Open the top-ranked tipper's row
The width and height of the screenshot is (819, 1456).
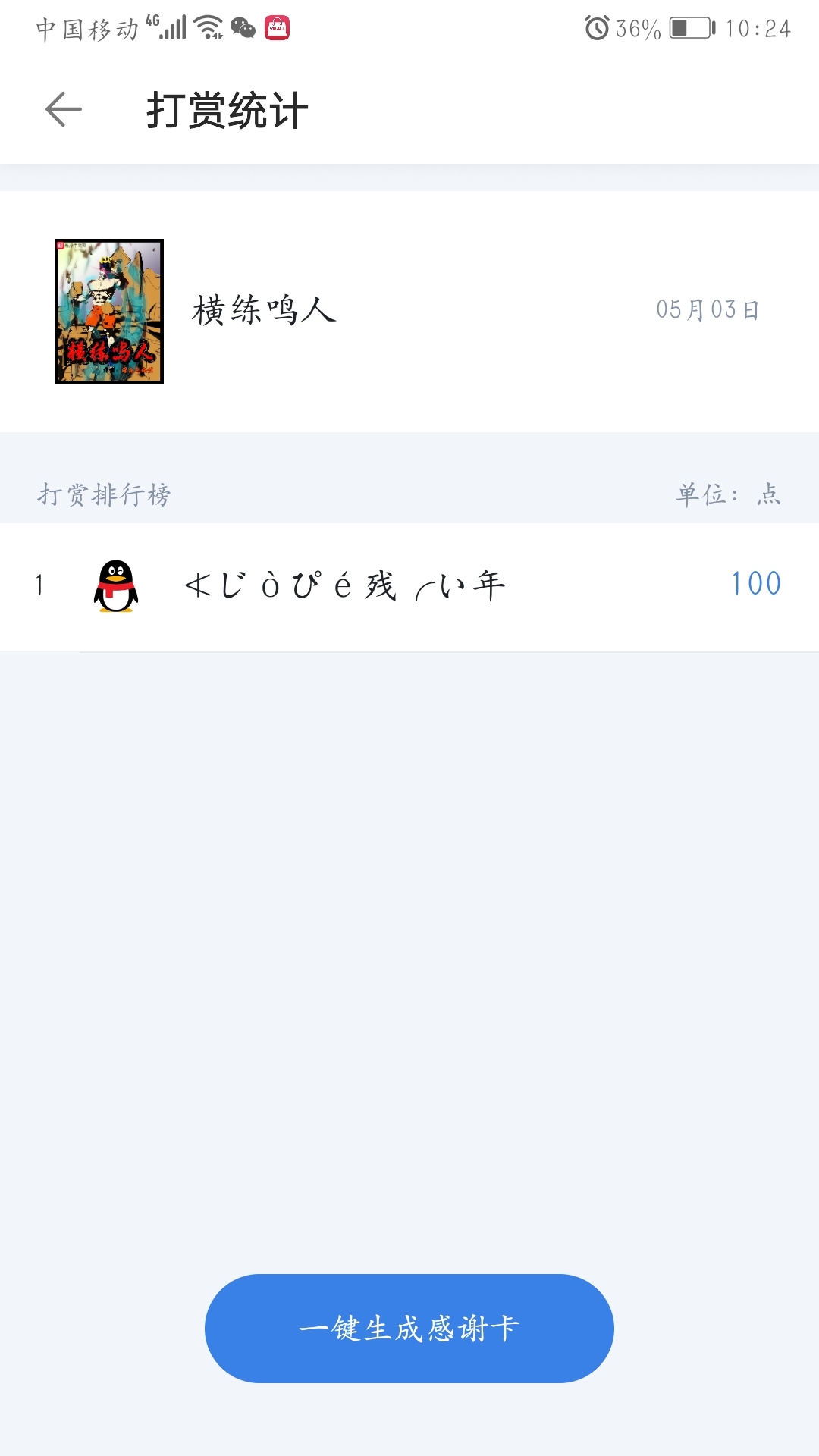point(409,585)
